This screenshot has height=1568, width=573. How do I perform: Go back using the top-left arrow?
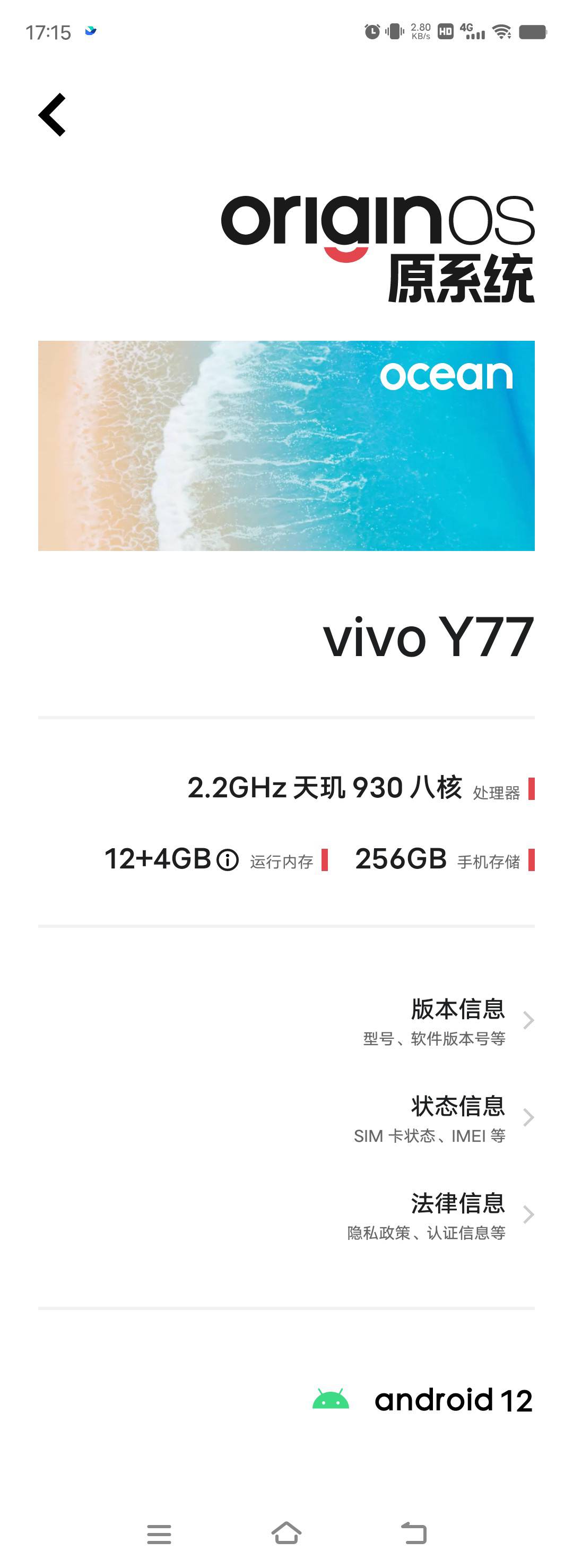pyautogui.click(x=53, y=115)
